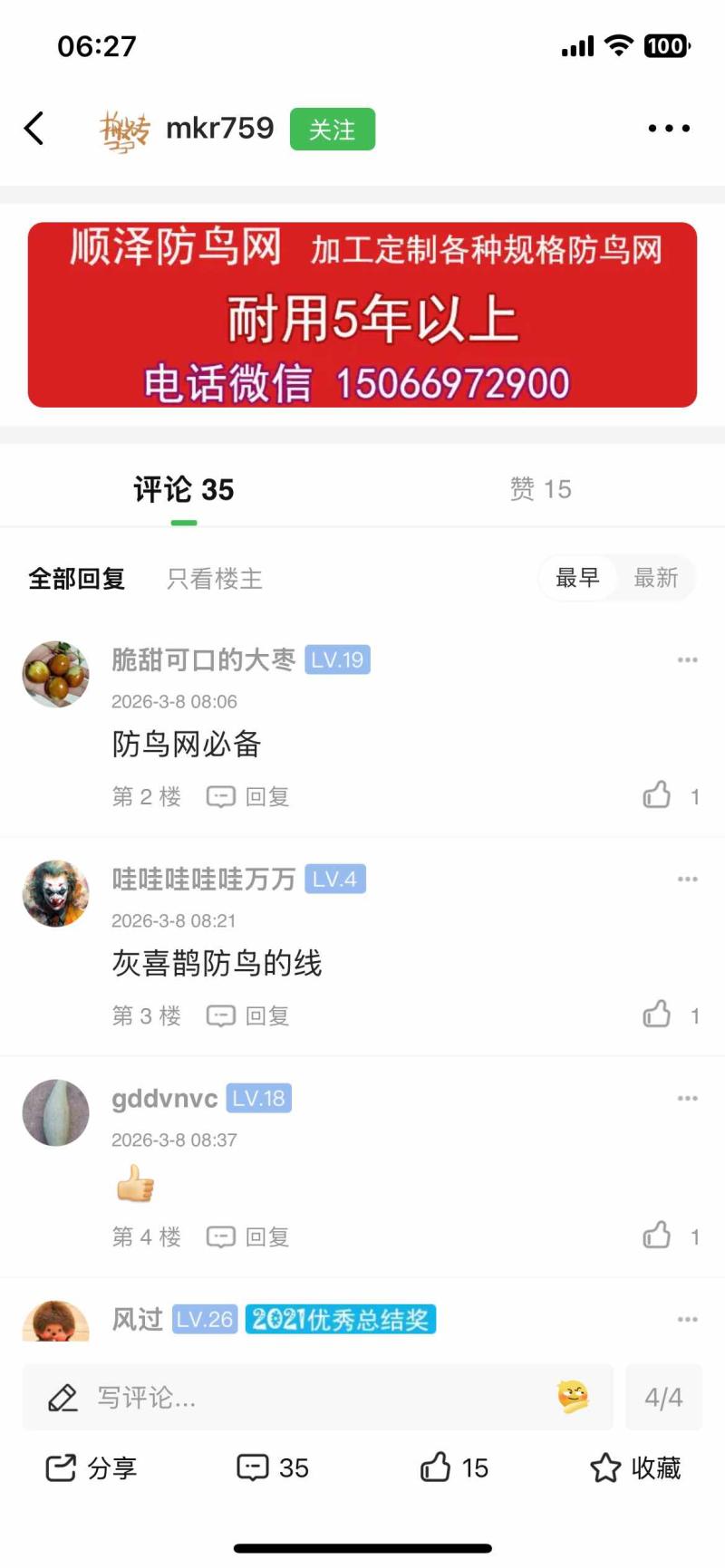Image resolution: width=725 pixels, height=1568 pixels.
Task: Tap the 写评论 comment input field
Action: [299, 1398]
